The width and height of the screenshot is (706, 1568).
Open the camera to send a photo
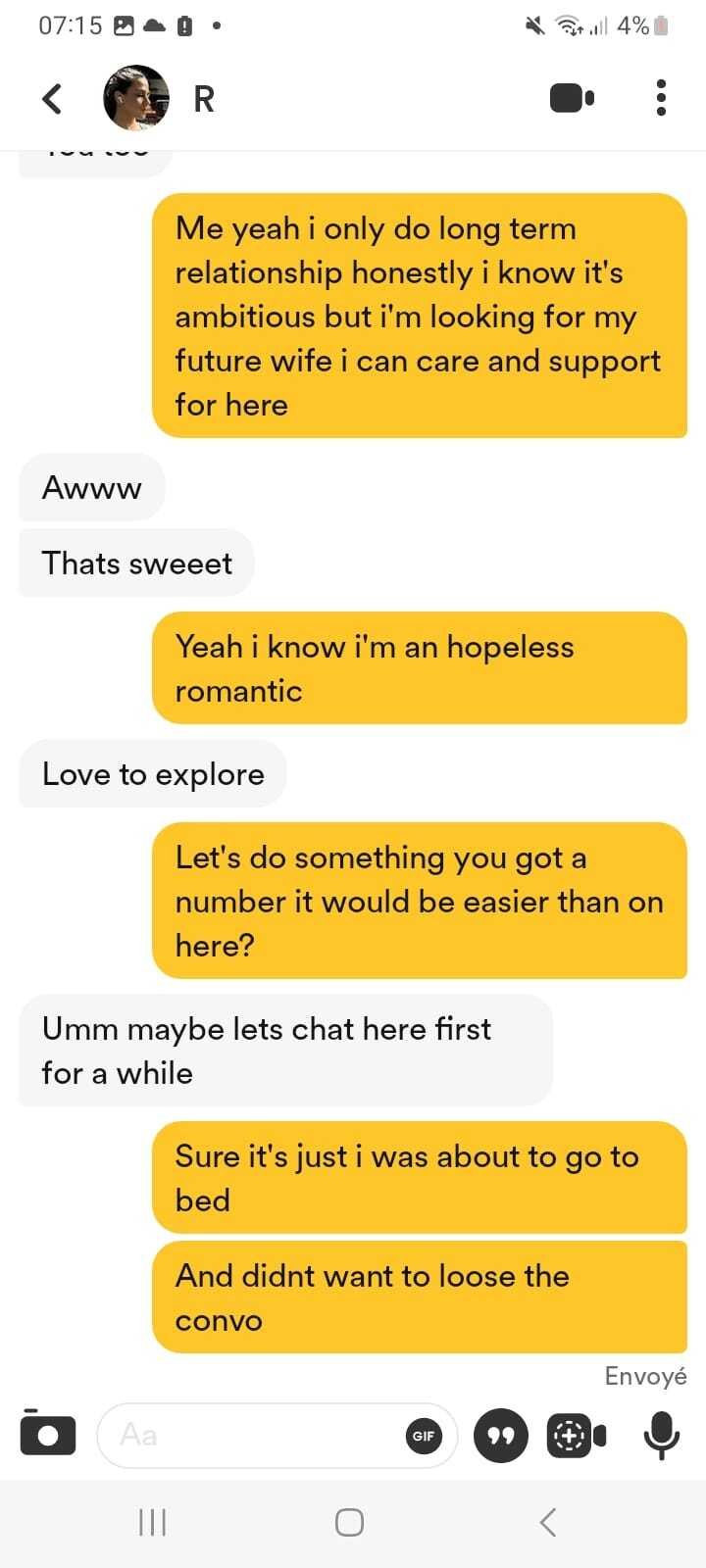[x=48, y=1435]
